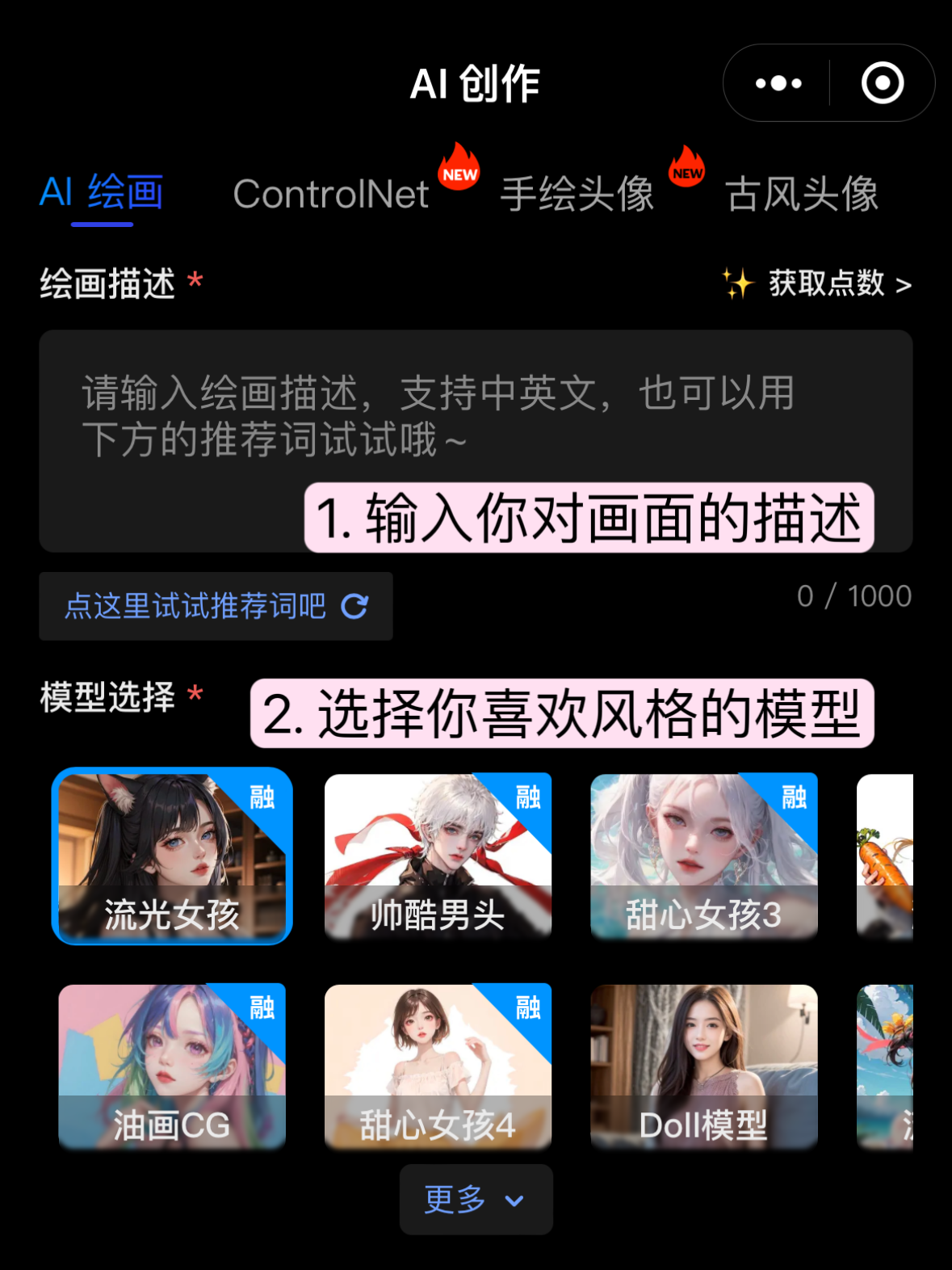Screen dimensions: 952x1270
Task: Pick the Doll模型 model
Action: (x=703, y=1066)
